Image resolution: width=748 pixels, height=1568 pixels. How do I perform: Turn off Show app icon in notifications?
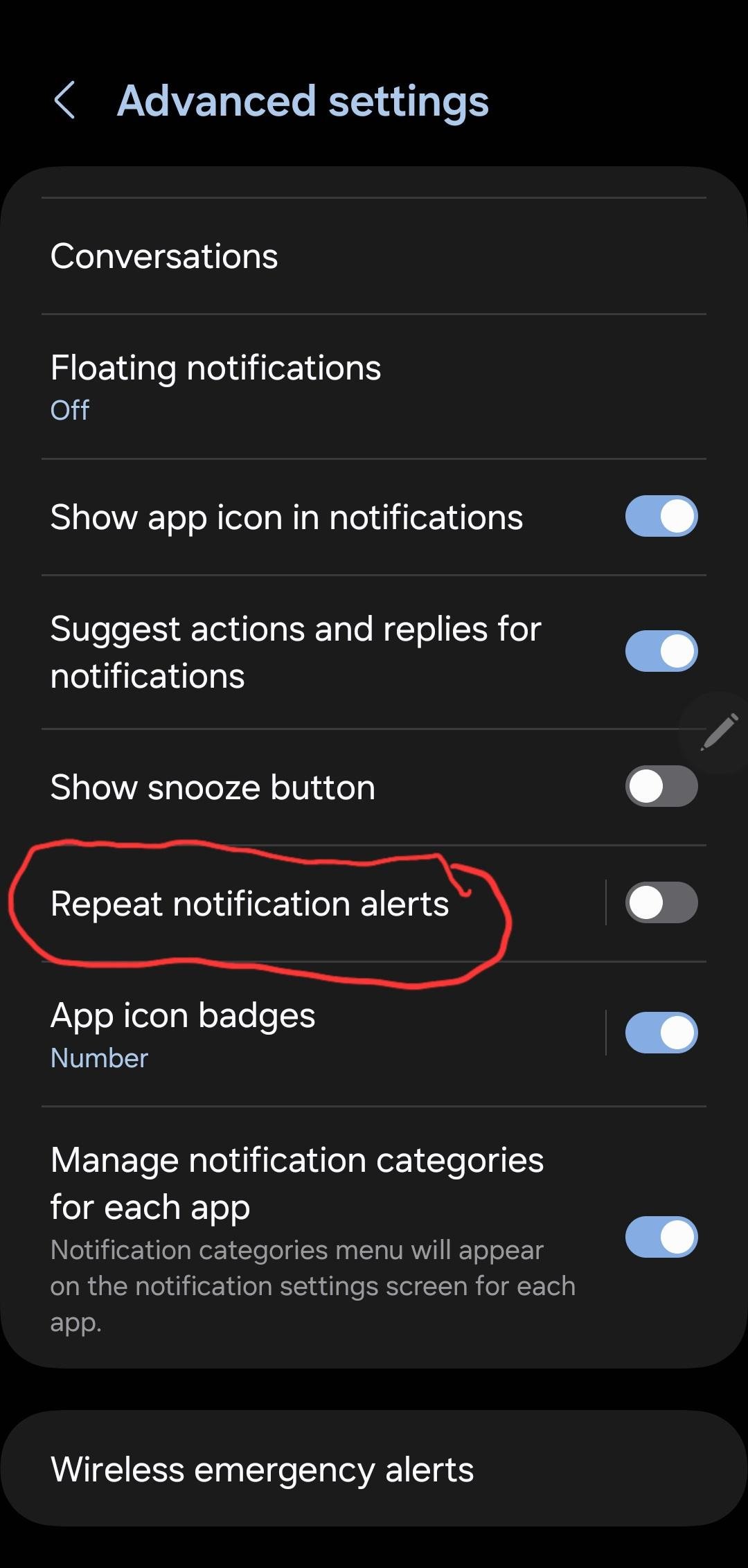[x=661, y=516]
